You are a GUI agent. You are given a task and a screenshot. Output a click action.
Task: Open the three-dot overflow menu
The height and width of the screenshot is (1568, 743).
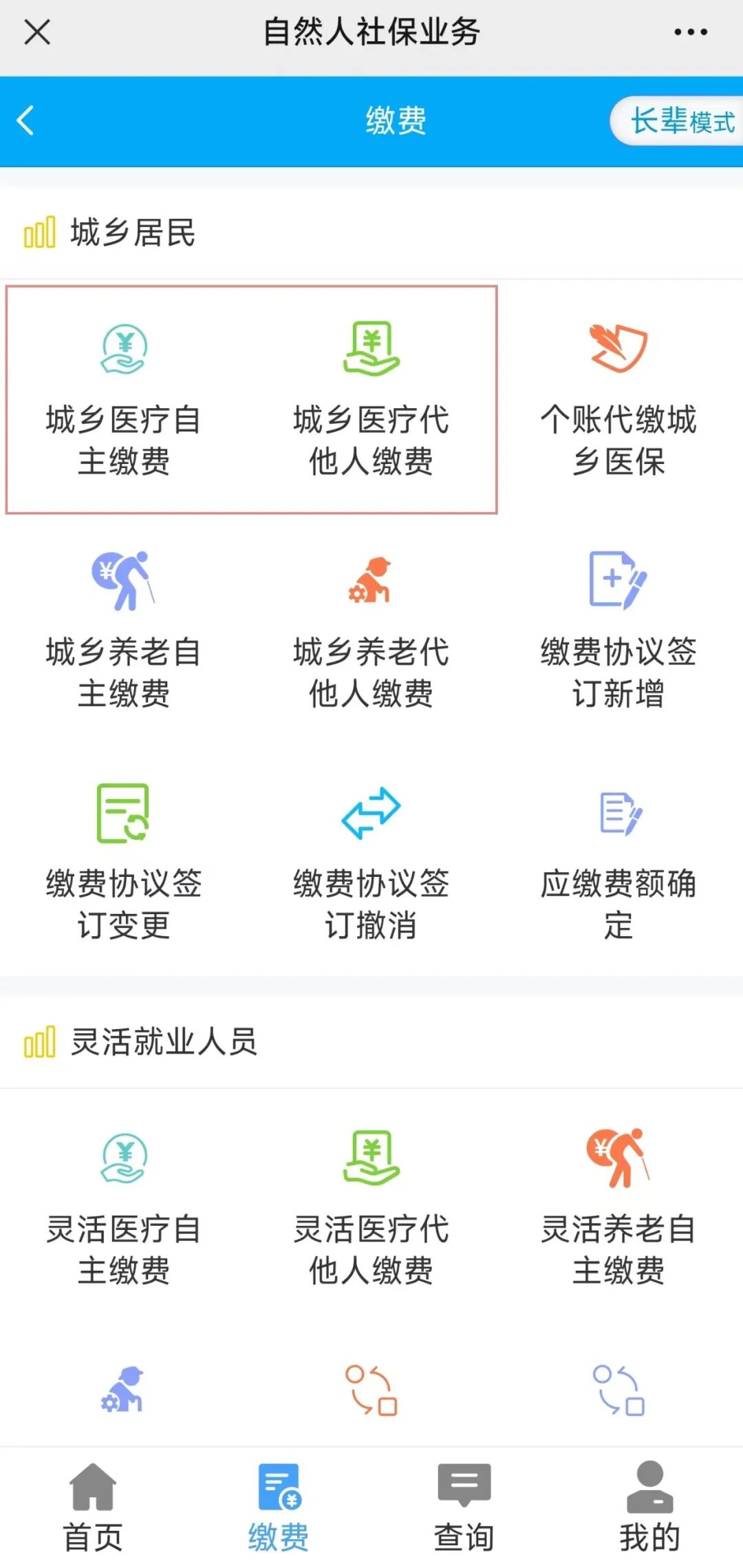pos(690,32)
